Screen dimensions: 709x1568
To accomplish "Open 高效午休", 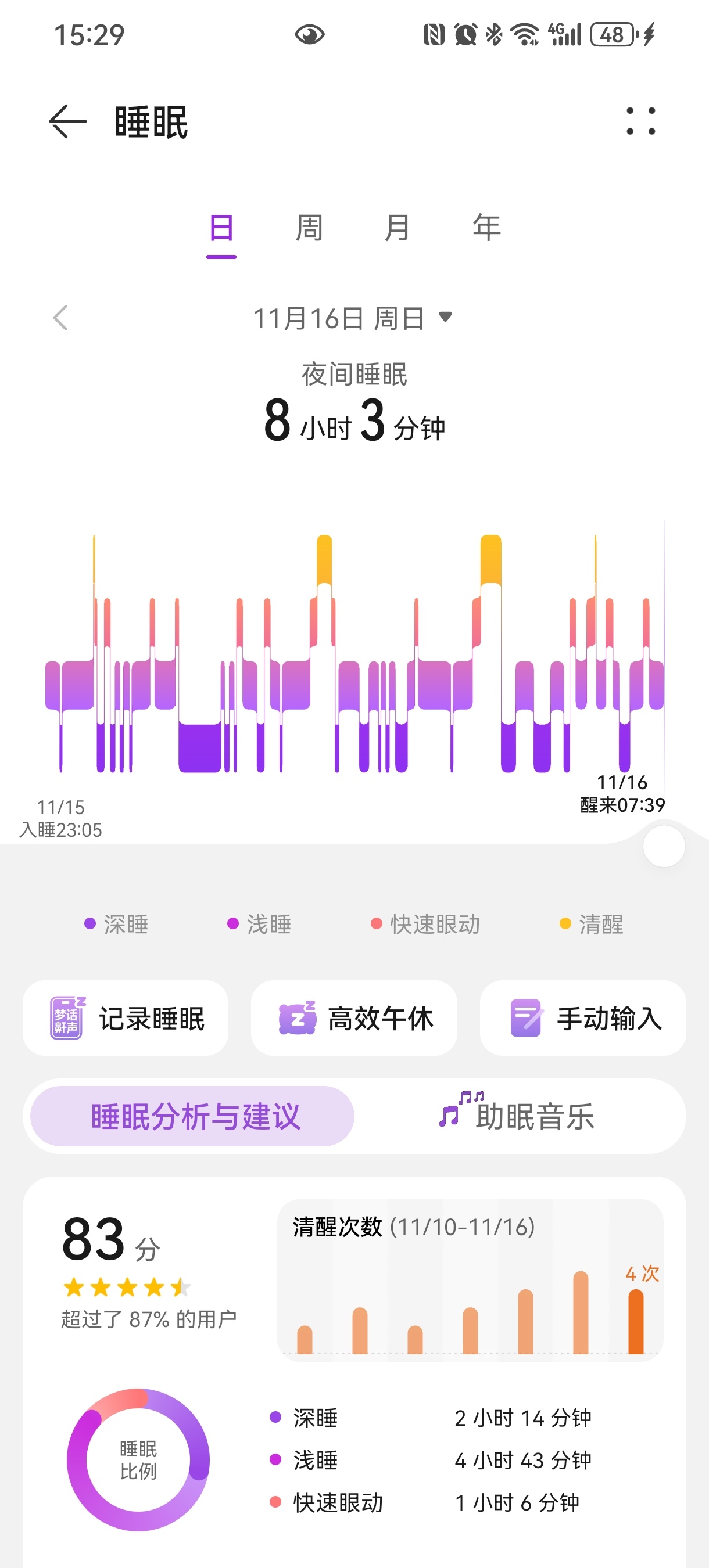I will click(x=354, y=1017).
